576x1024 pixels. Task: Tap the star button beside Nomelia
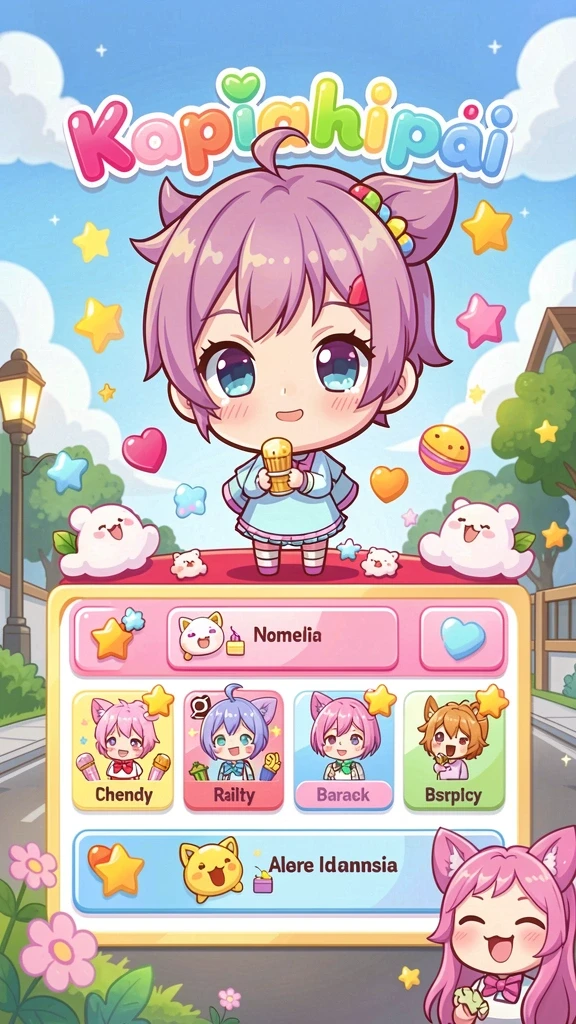pos(118,638)
